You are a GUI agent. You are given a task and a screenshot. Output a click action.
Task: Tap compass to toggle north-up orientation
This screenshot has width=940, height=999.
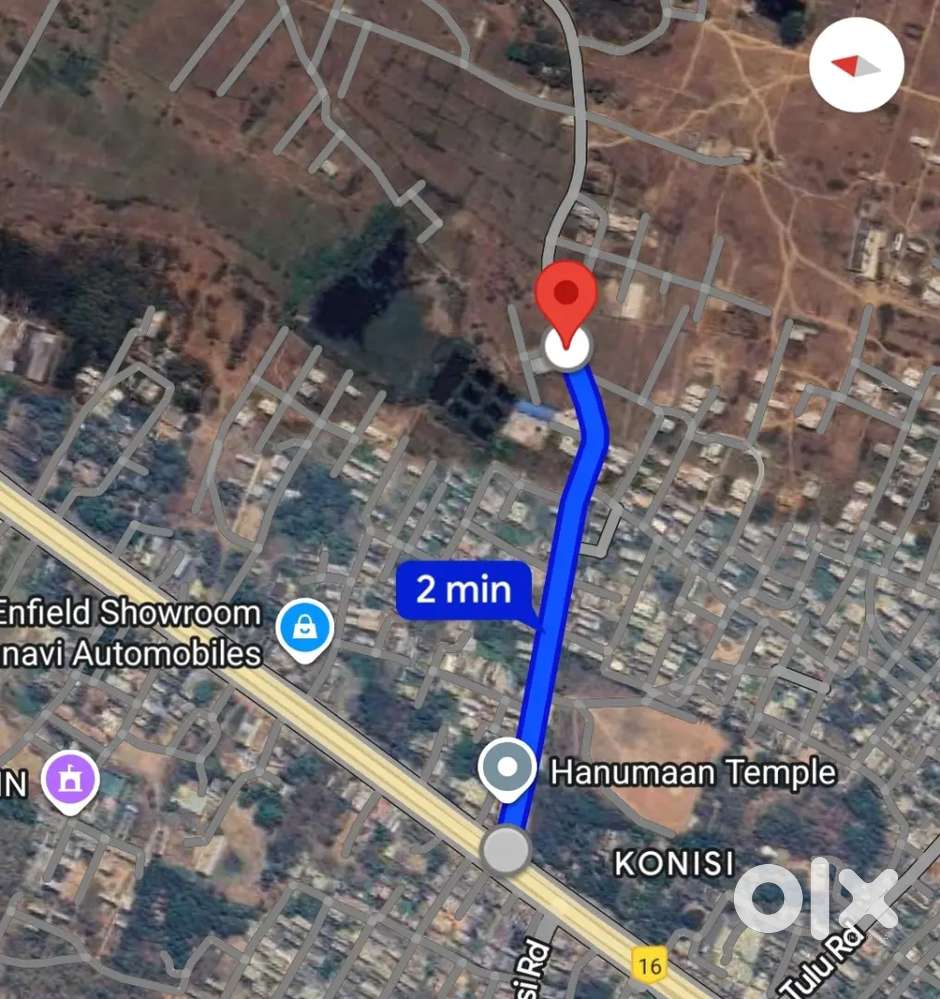click(x=857, y=64)
